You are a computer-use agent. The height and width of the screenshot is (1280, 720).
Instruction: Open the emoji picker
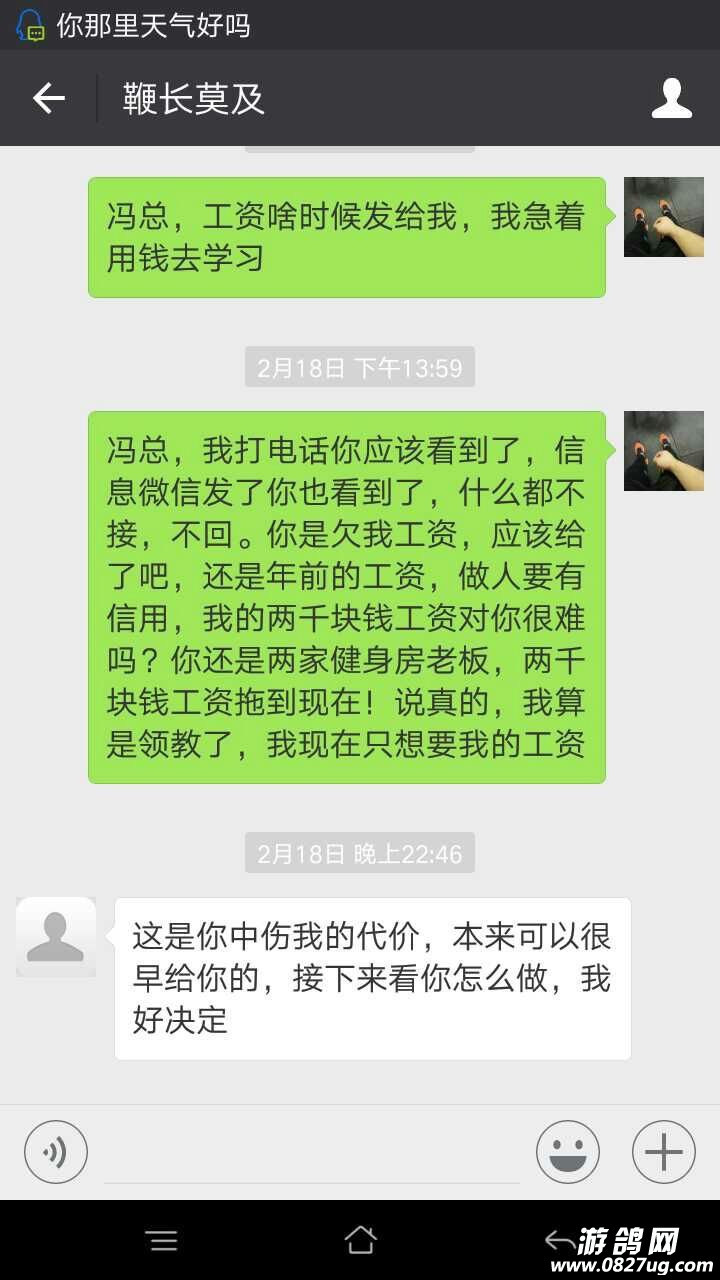[568, 1153]
